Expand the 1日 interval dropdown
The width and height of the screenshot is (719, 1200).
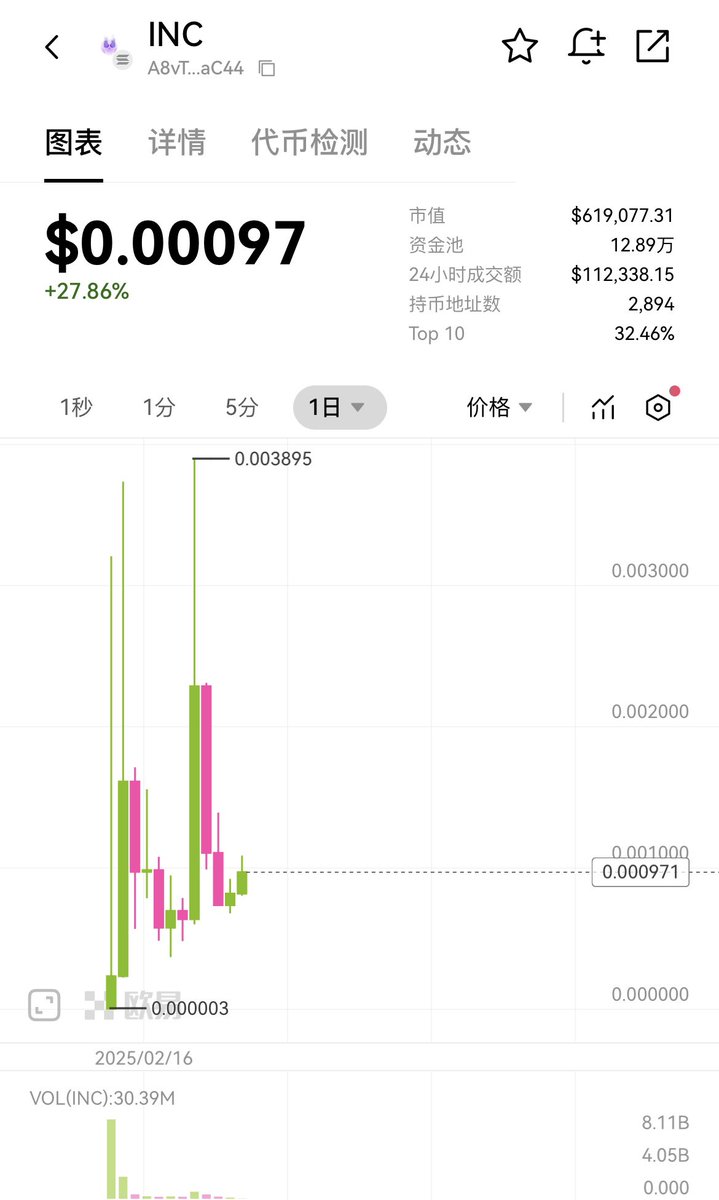(339, 407)
